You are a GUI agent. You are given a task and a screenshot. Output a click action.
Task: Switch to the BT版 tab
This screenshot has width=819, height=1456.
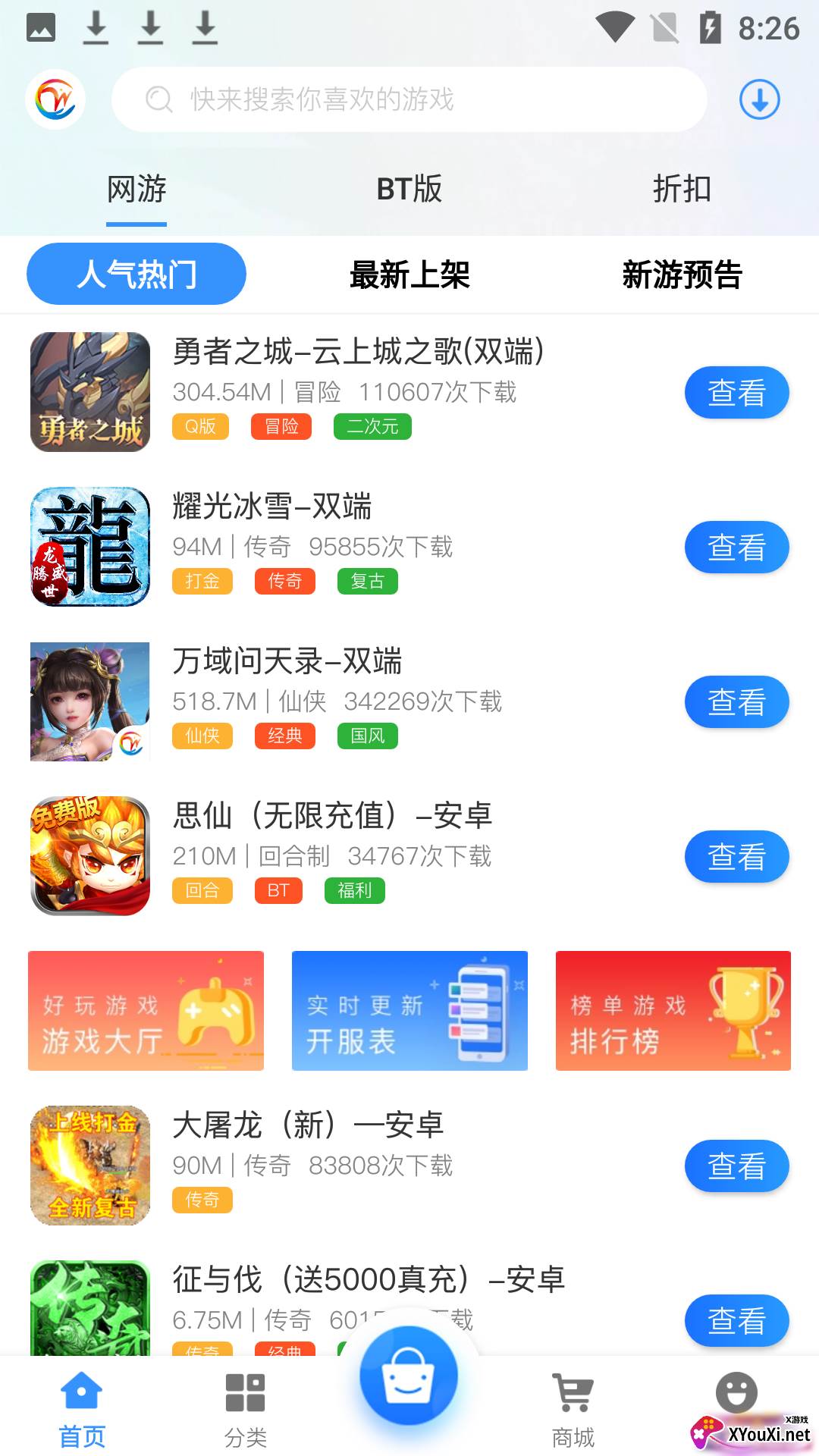point(409,189)
